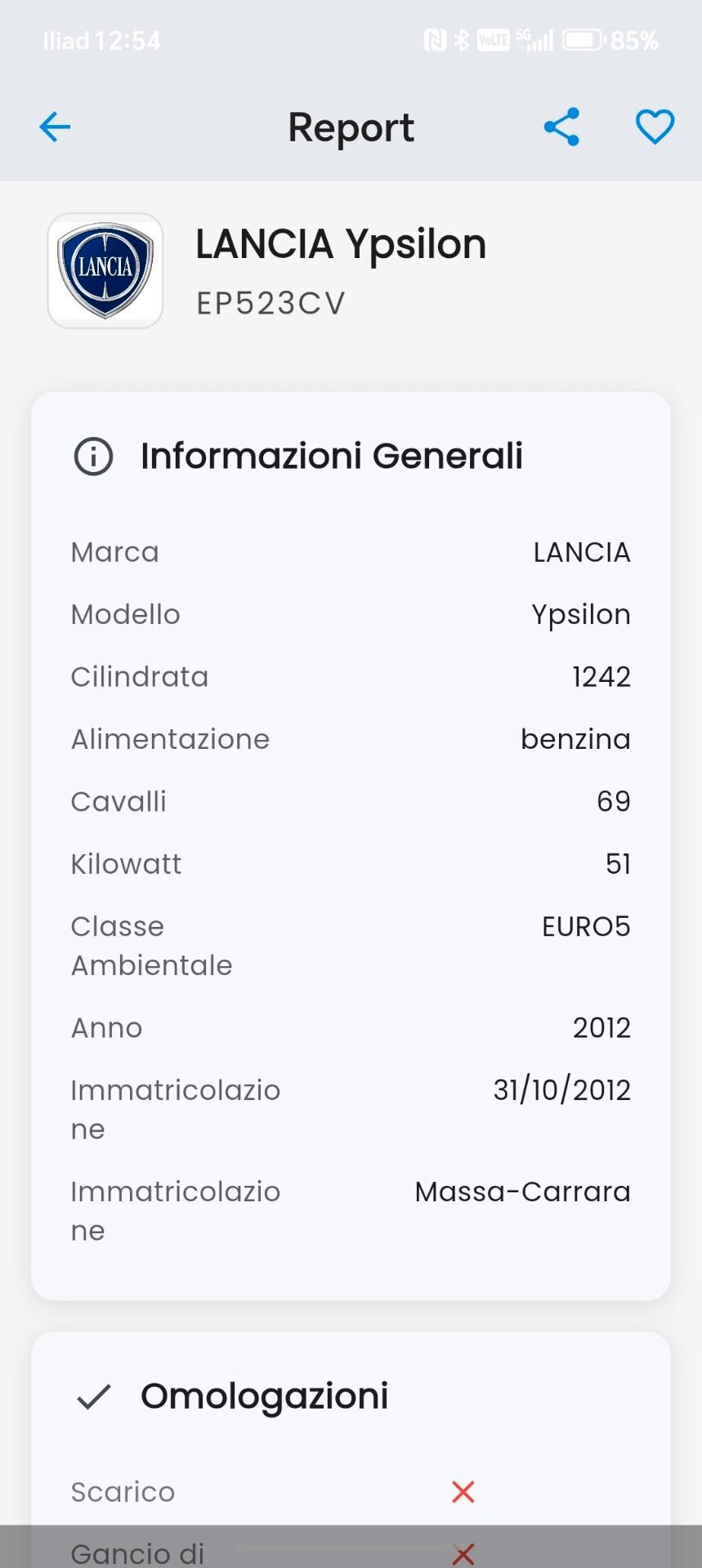Select the Immatricolazione date 31/10/2012

tap(561, 1089)
